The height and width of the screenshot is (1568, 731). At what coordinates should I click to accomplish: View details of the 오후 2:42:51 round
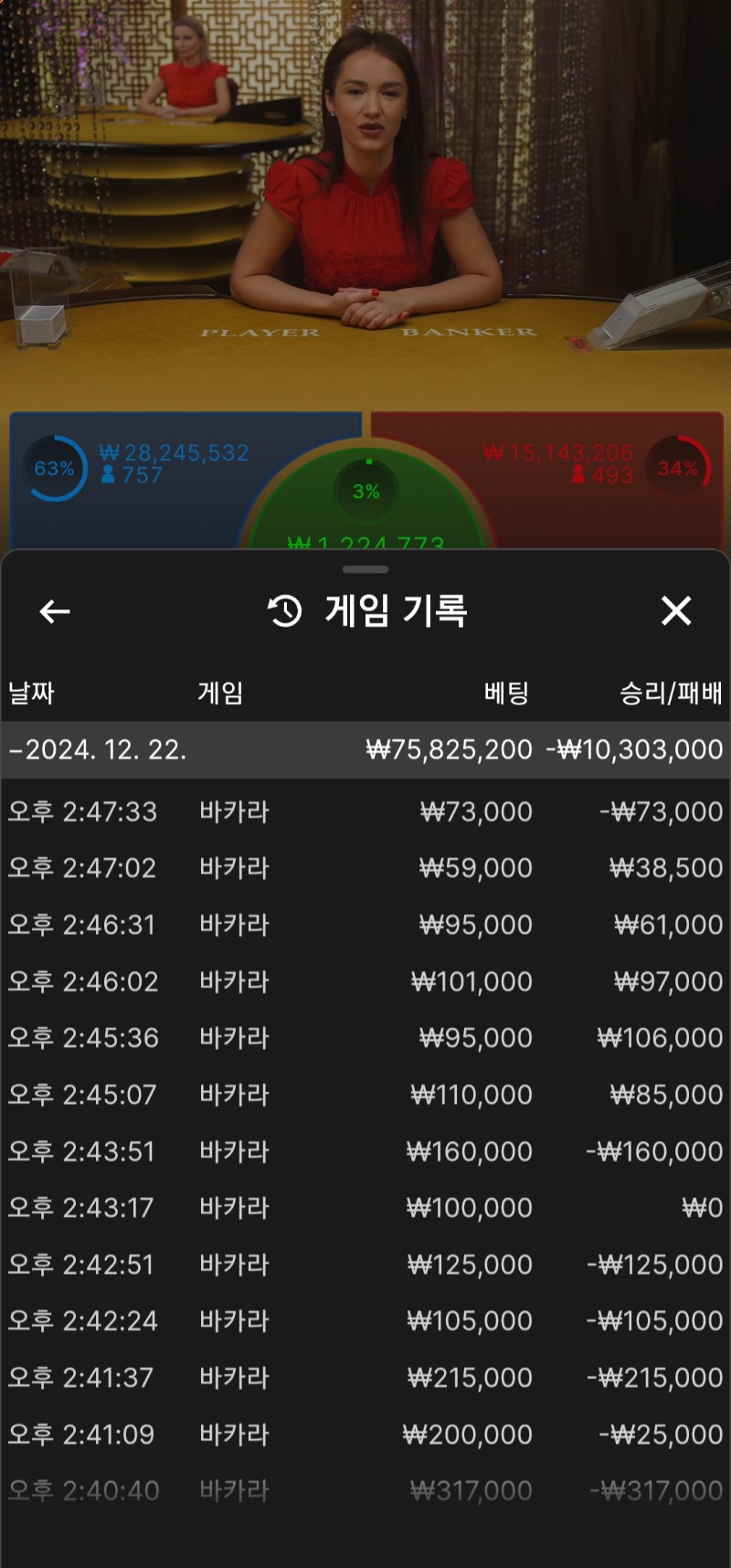(x=365, y=1265)
